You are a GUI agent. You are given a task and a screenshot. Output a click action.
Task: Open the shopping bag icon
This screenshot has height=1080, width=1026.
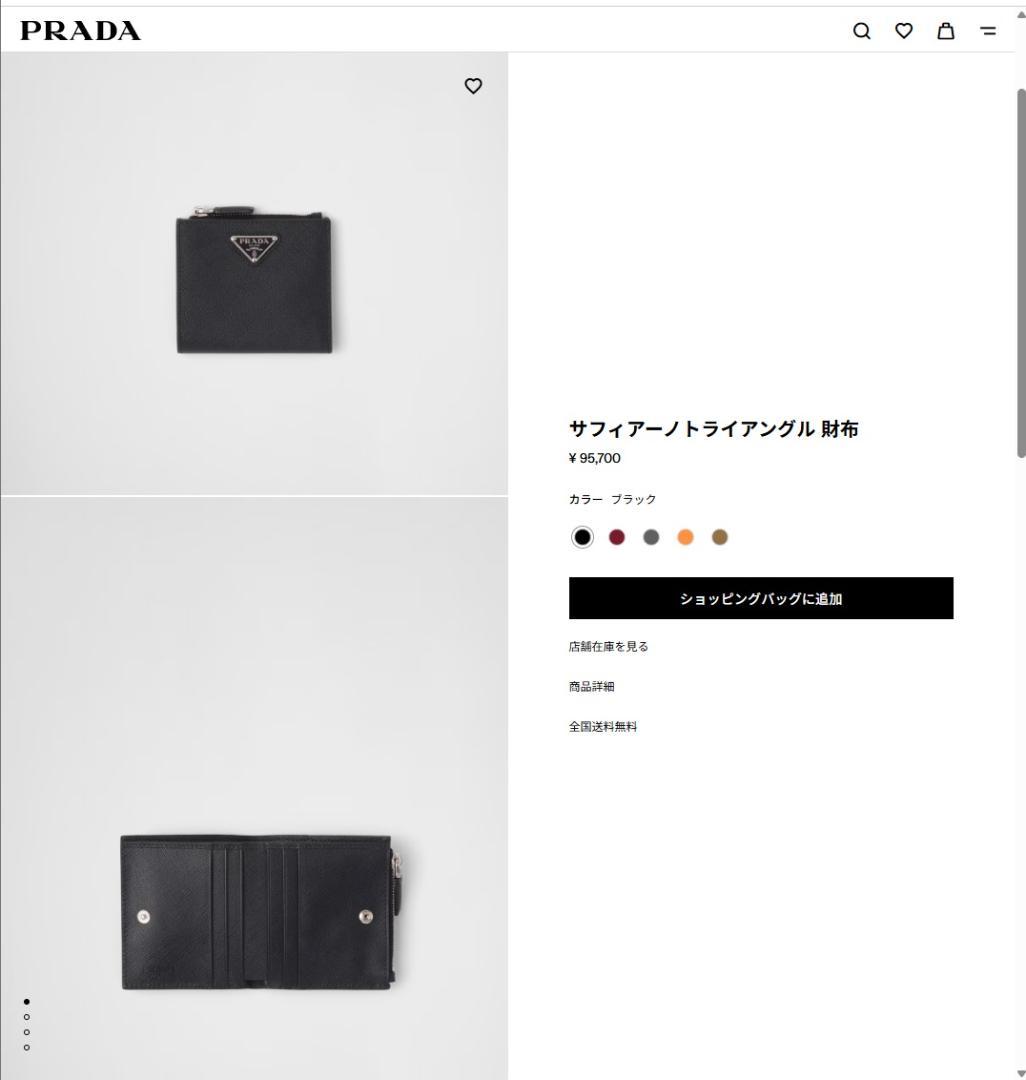coord(945,31)
